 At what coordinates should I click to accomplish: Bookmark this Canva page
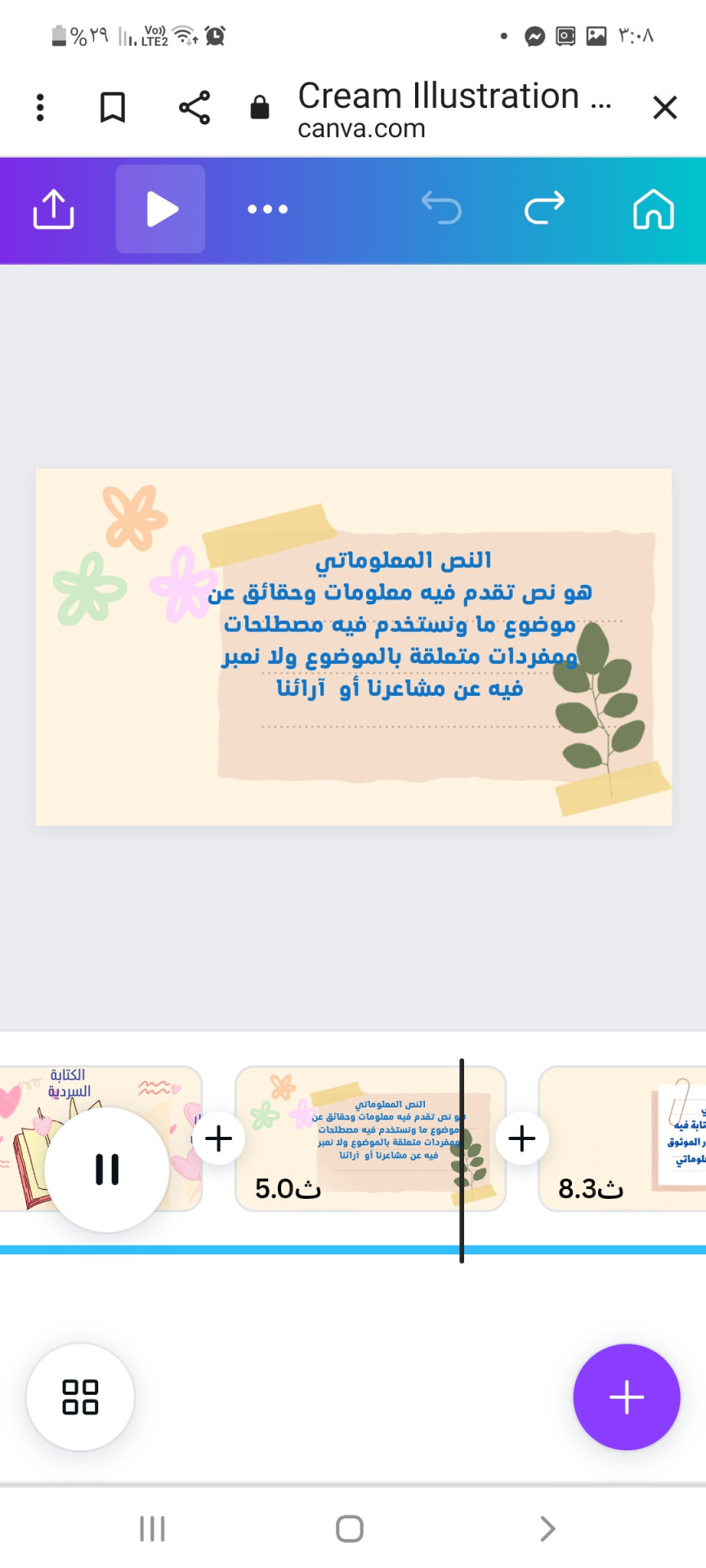(113, 107)
